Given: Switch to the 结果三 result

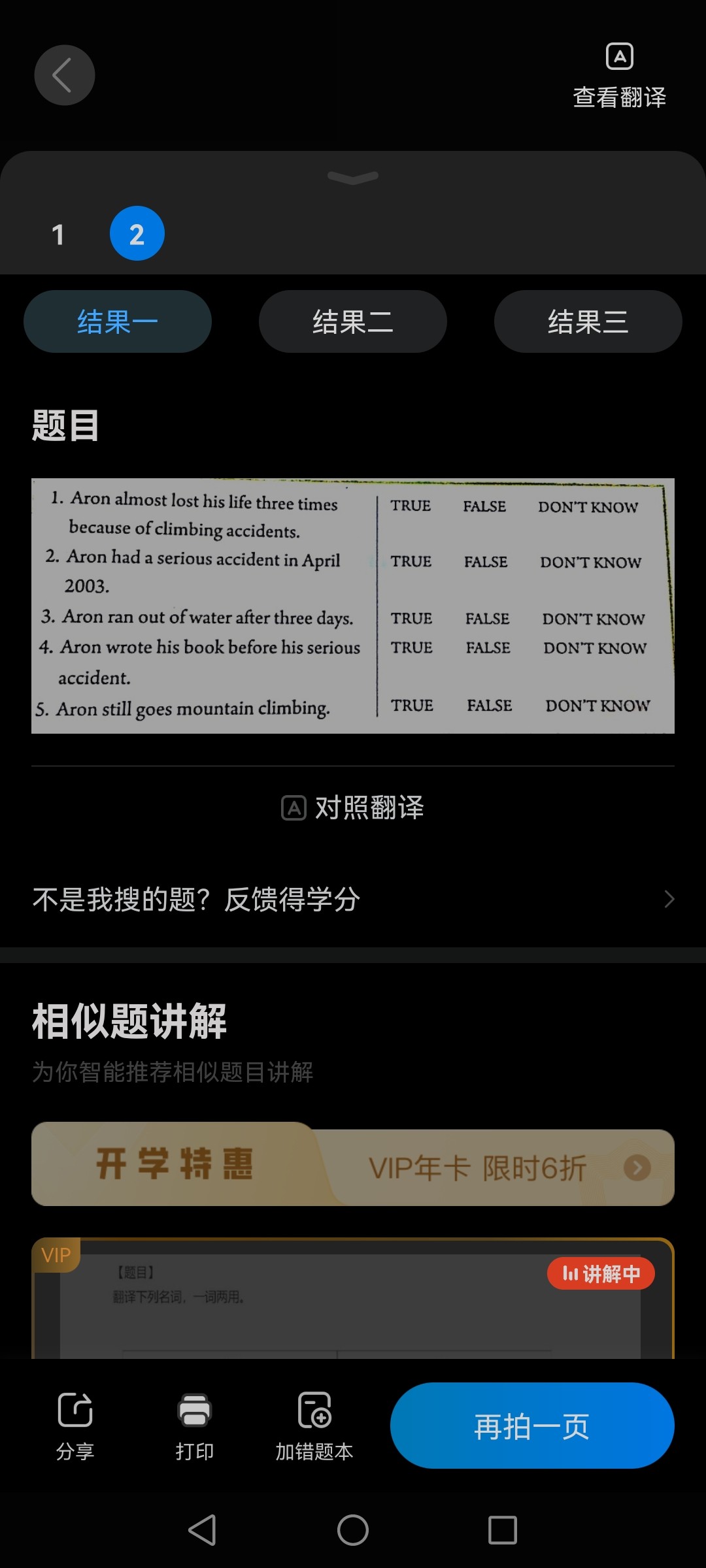Looking at the screenshot, I should click(x=588, y=321).
